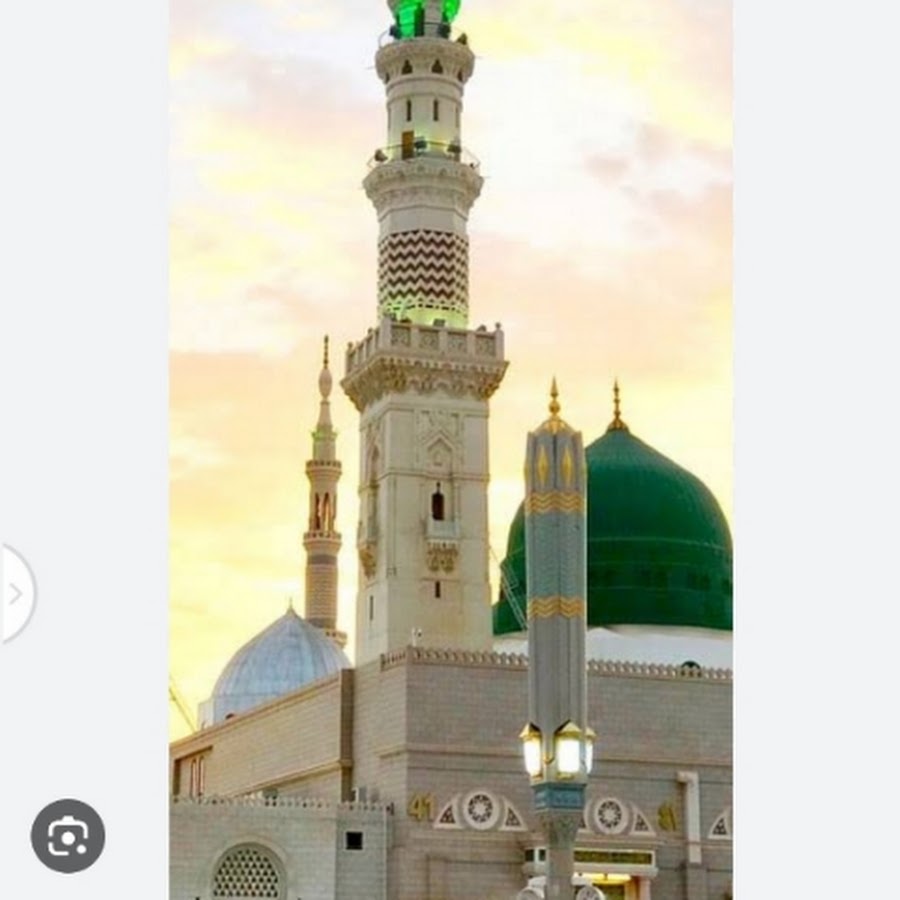The width and height of the screenshot is (900, 900).
Task: Tap the arrow on the left edge
Action: coord(16,594)
